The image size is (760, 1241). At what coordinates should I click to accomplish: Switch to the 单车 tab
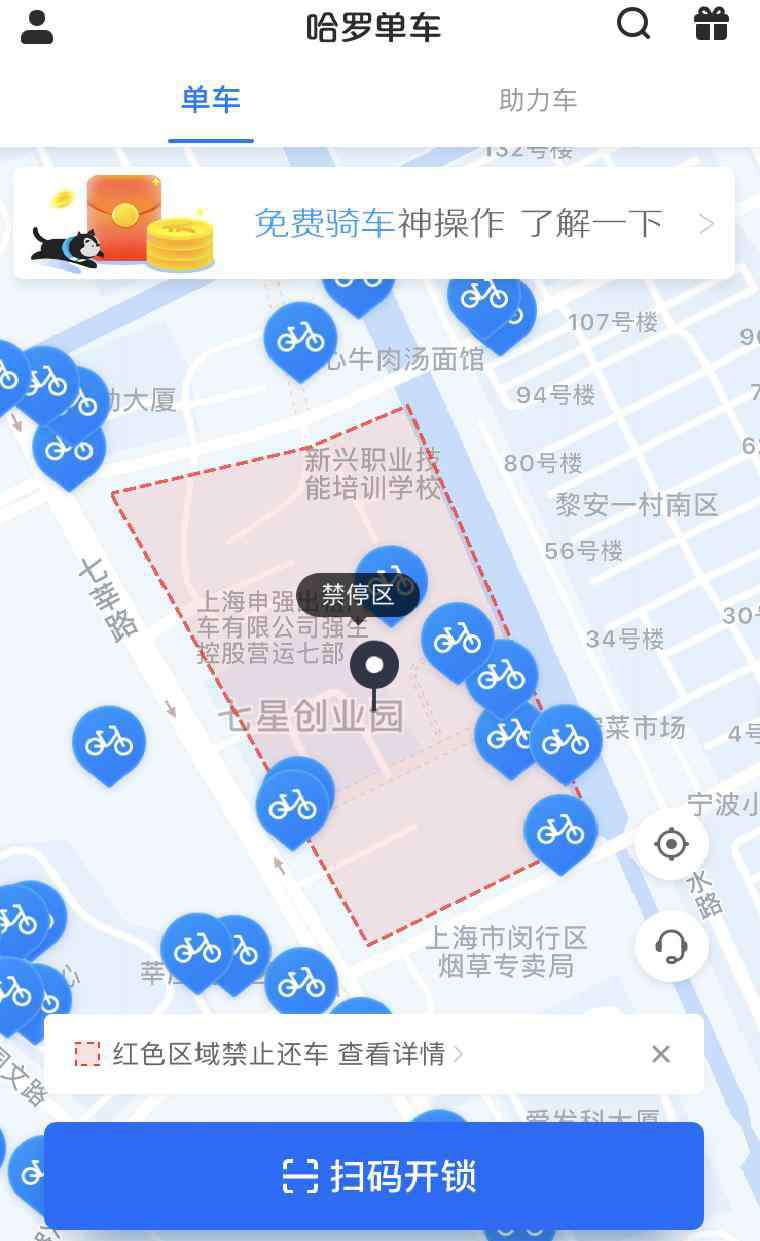pos(210,100)
